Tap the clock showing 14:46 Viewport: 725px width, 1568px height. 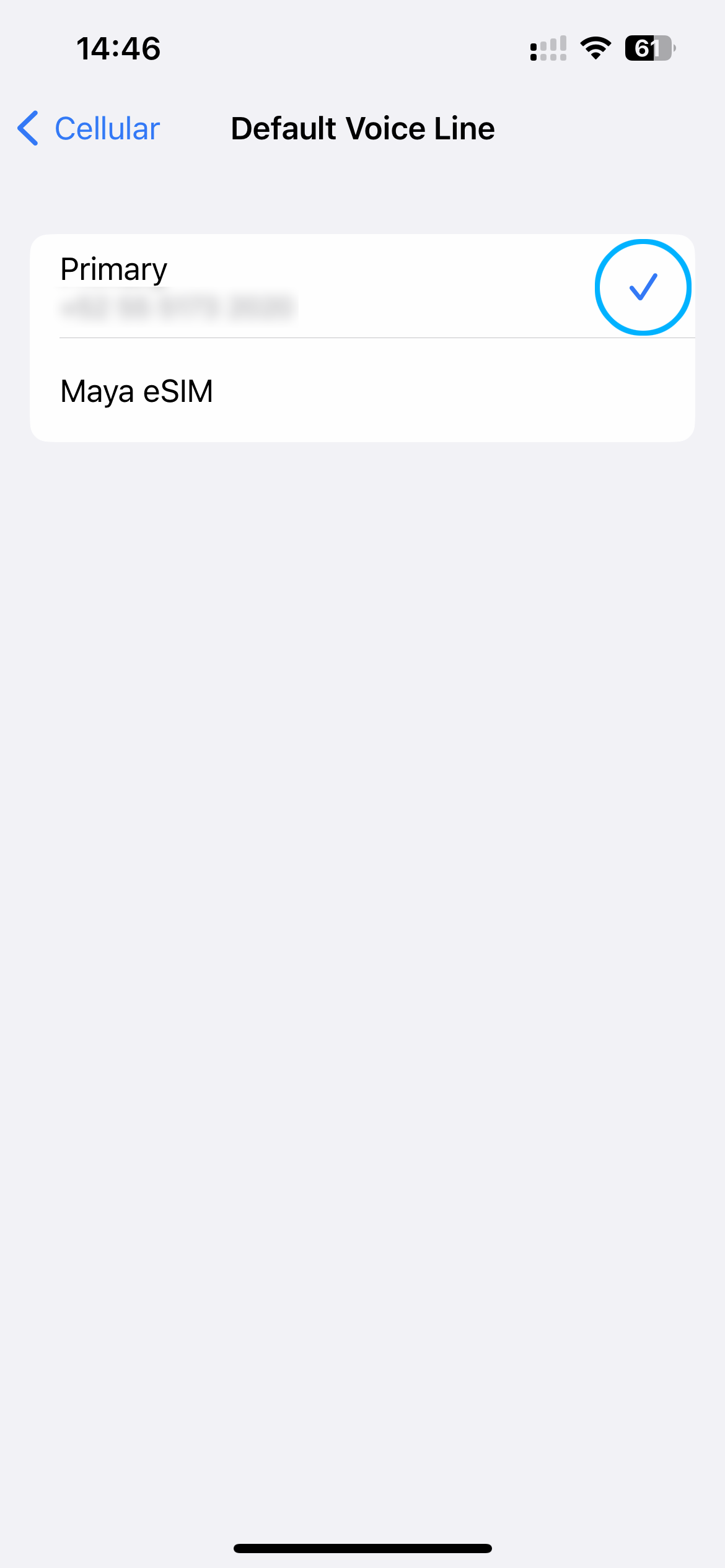click(x=120, y=48)
